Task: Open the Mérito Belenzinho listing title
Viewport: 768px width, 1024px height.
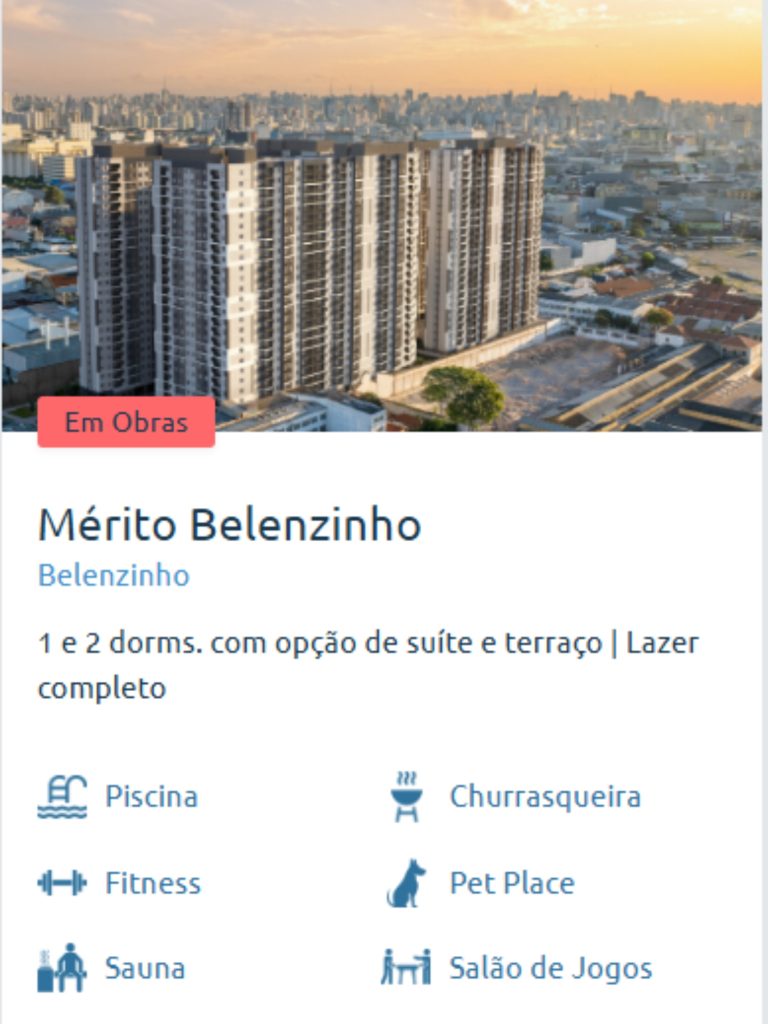Action: pos(229,521)
